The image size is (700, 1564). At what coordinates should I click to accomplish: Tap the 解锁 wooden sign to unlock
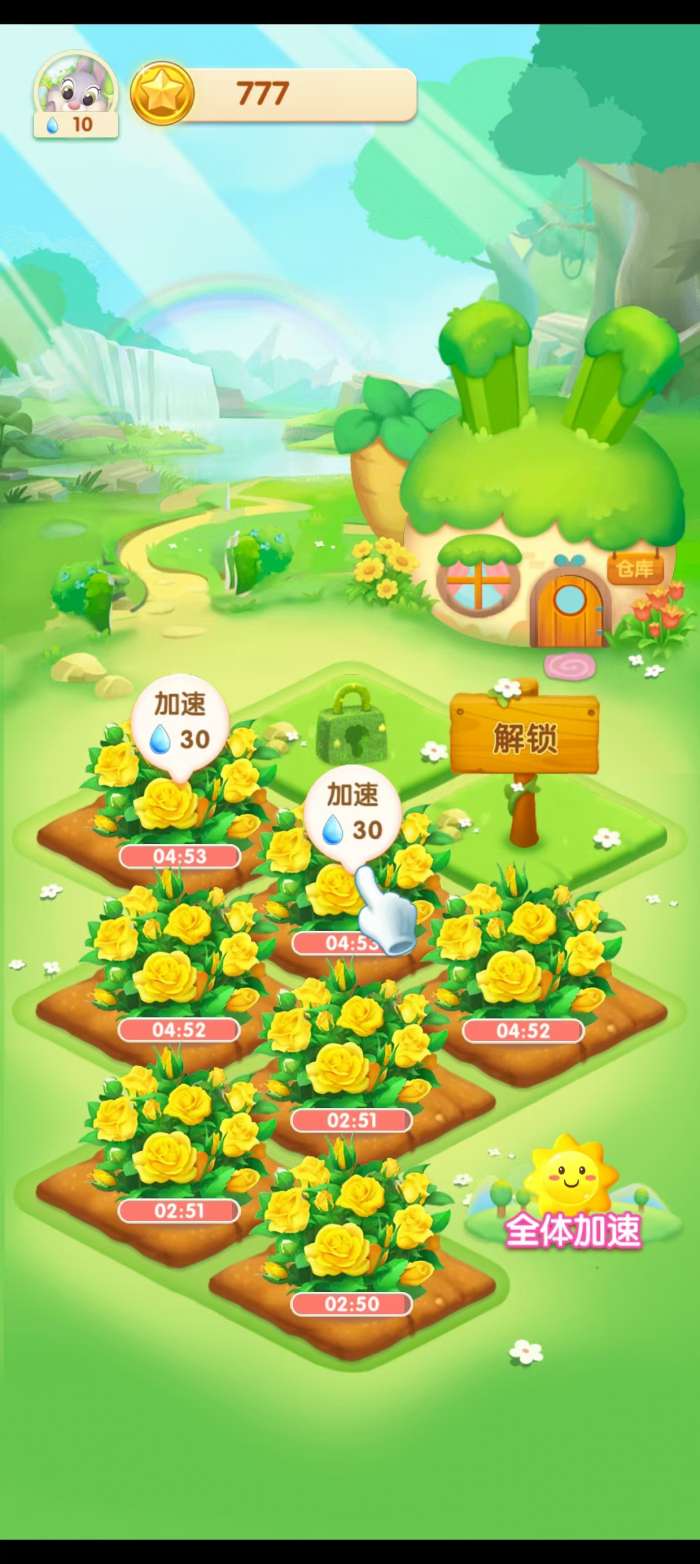click(x=524, y=738)
